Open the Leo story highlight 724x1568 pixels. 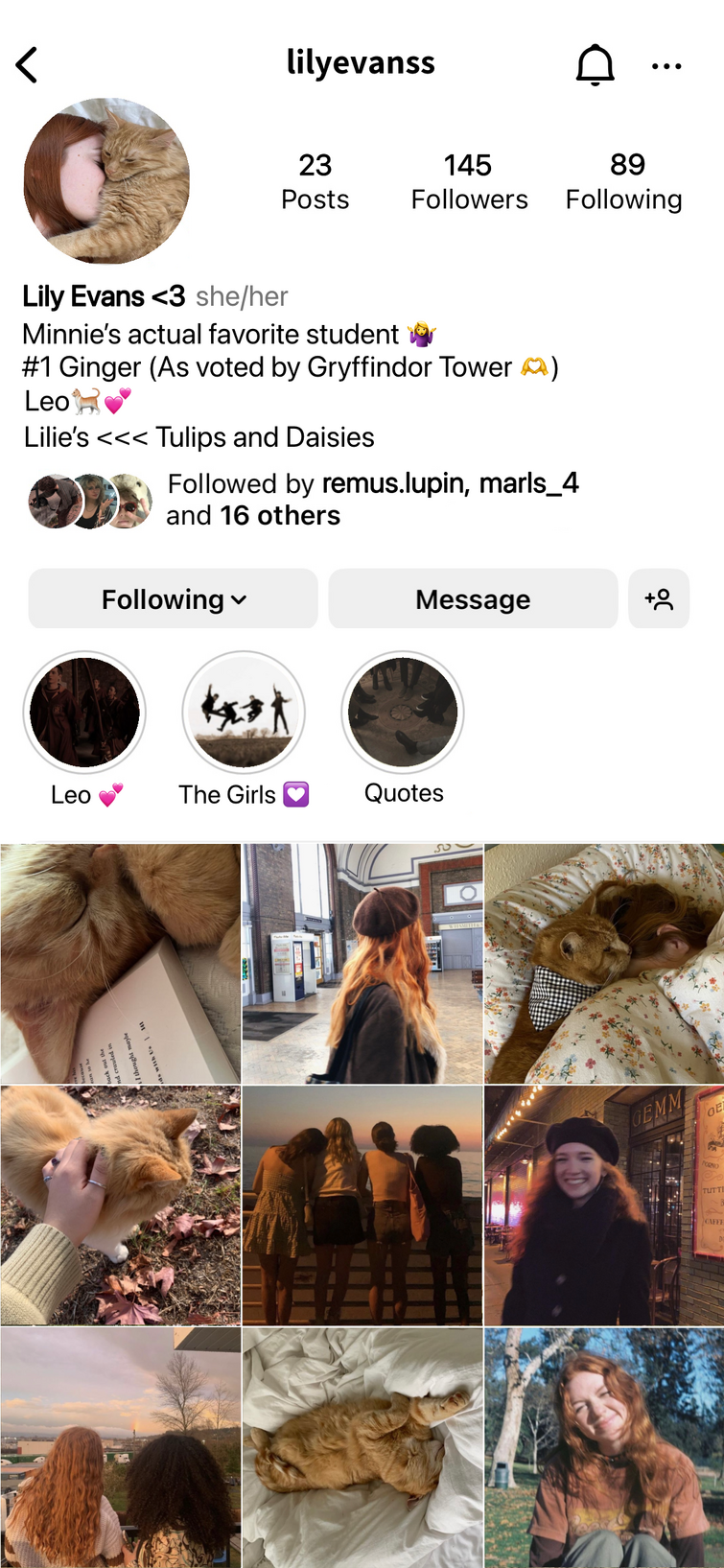84,713
